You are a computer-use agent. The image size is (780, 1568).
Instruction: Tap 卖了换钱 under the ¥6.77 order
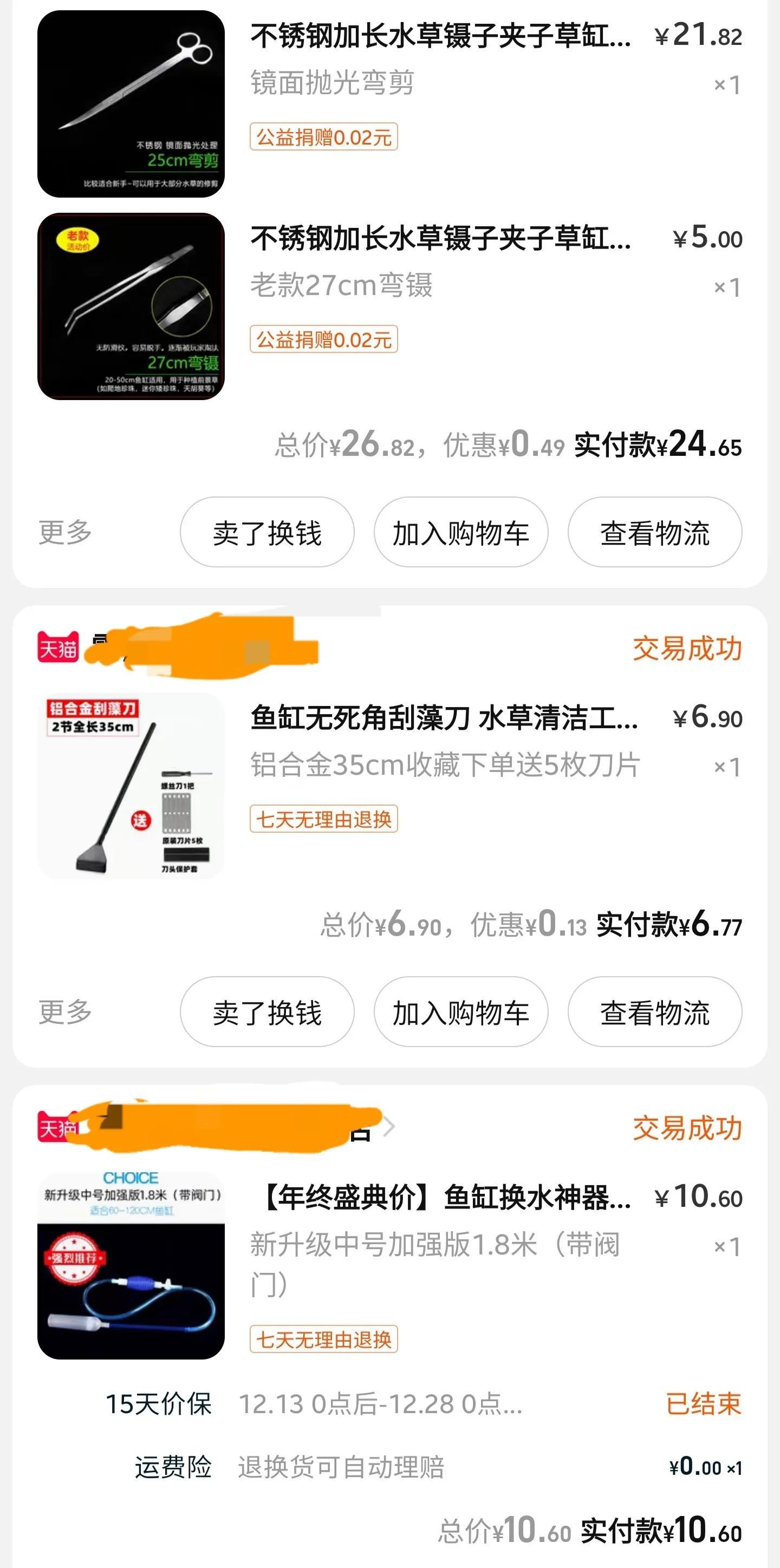click(266, 1012)
